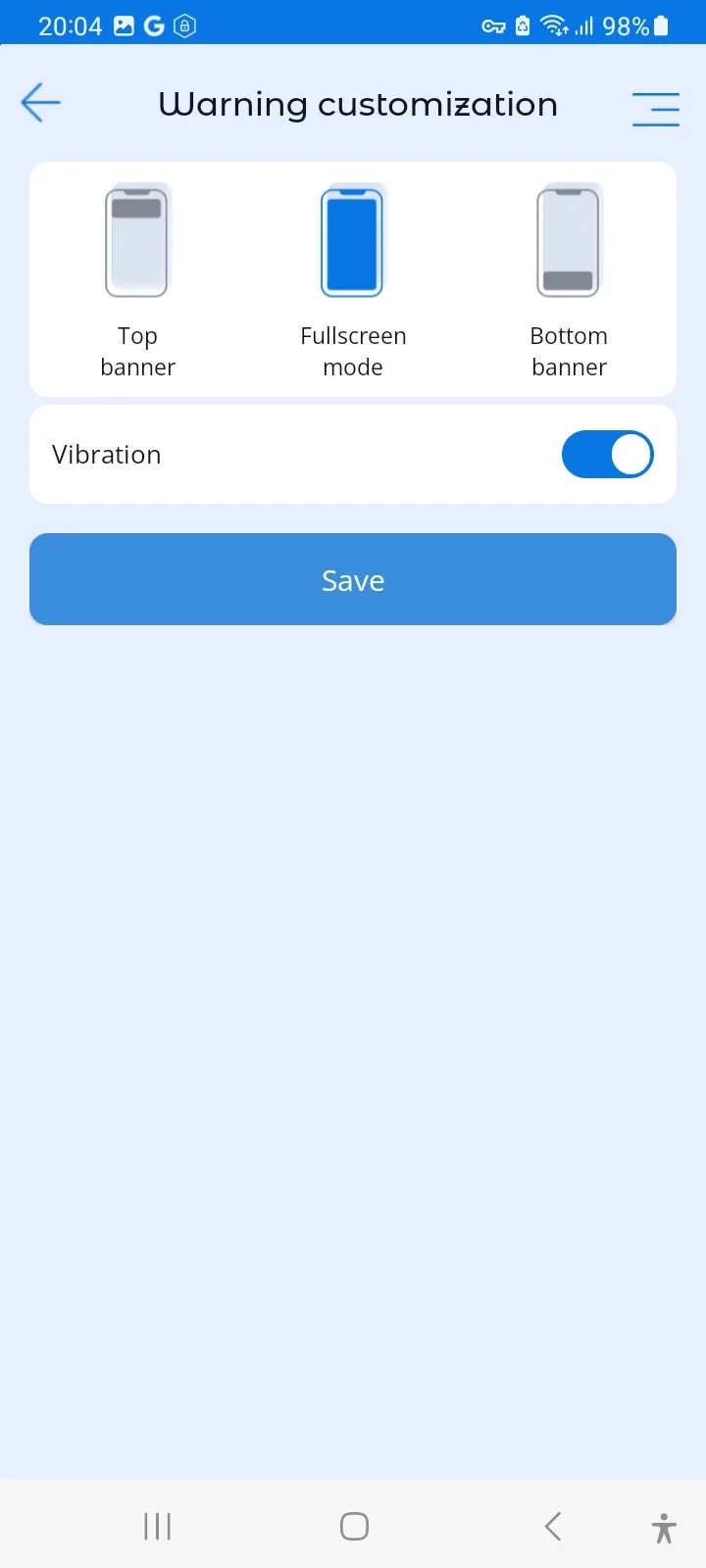Select the Top banner warning style
This screenshot has height=1568, width=706.
pos(137,279)
